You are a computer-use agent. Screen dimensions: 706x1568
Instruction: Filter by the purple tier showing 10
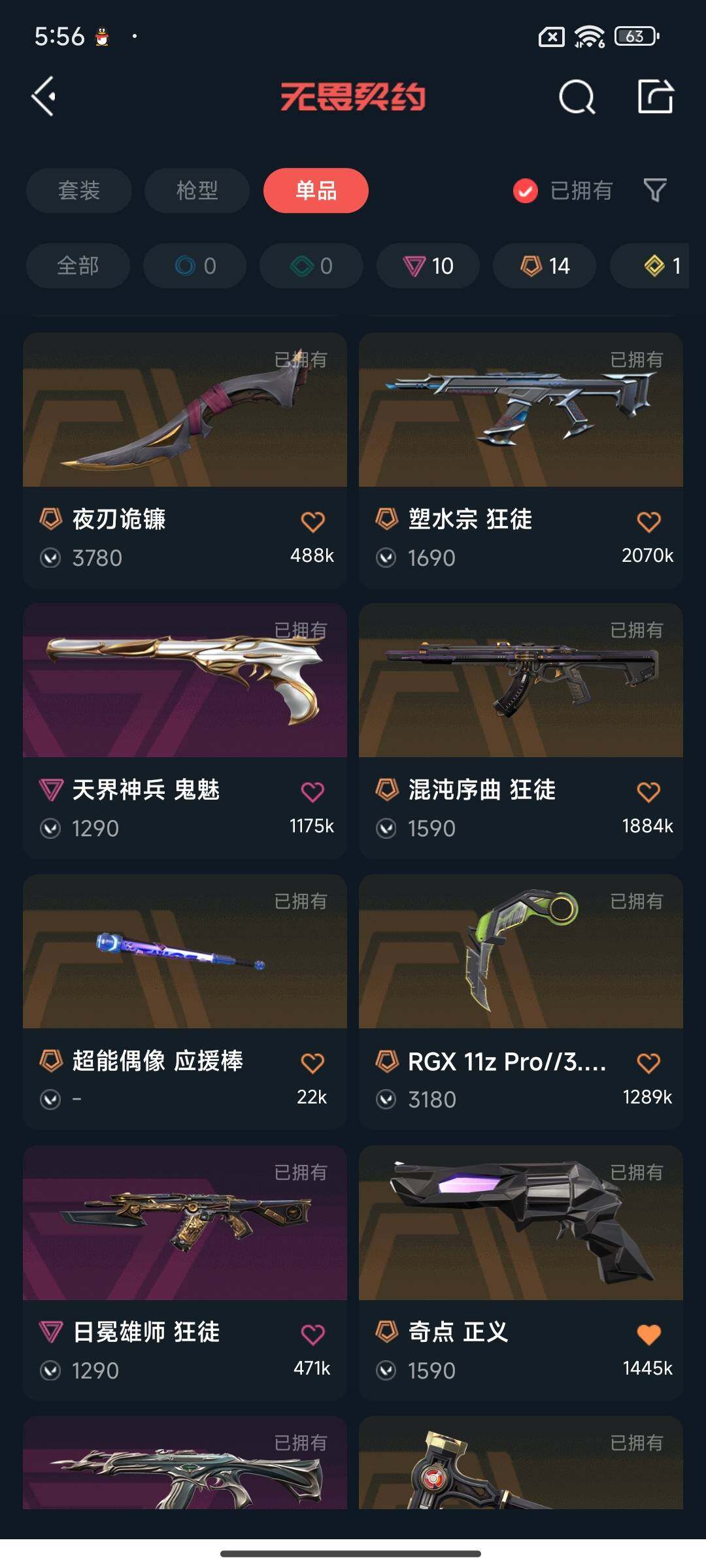(428, 266)
